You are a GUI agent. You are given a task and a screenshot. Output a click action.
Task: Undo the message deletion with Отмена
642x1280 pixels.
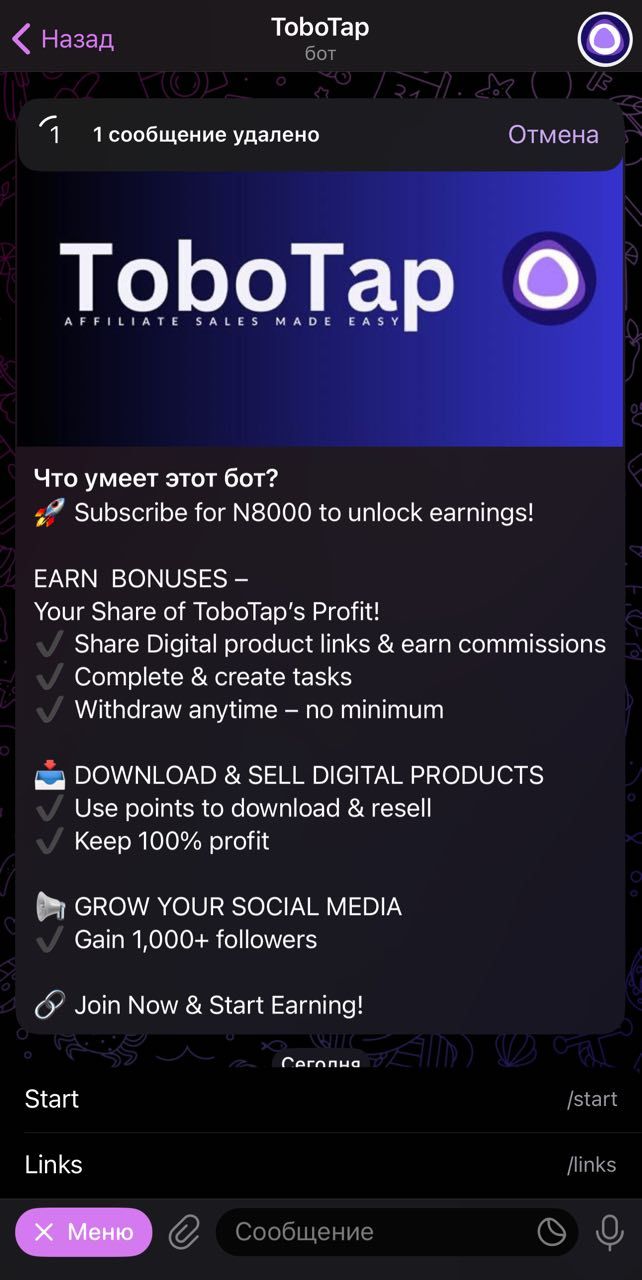(553, 134)
